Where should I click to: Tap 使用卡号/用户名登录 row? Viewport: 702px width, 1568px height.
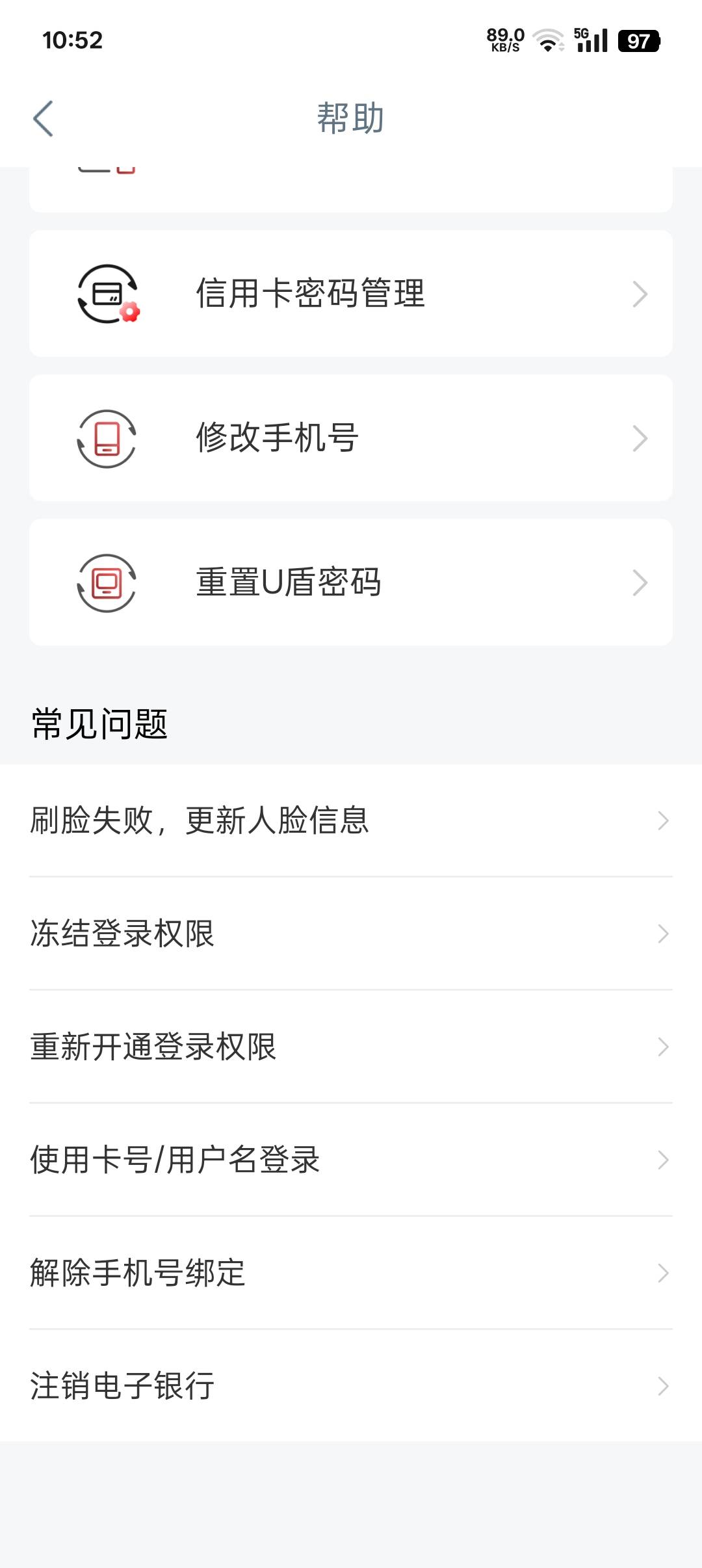351,1160
